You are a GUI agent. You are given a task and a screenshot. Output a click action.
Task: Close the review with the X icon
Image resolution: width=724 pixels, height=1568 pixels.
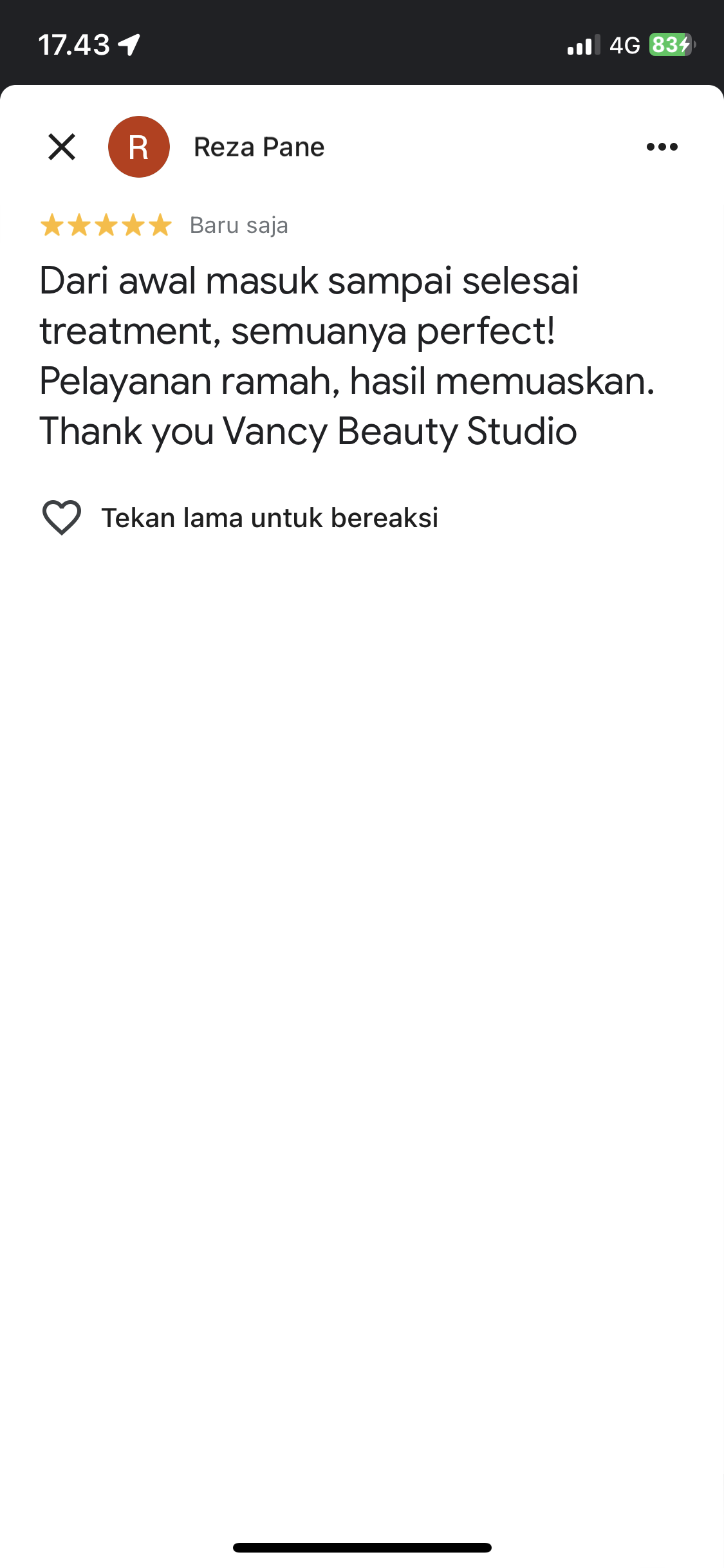click(x=62, y=147)
